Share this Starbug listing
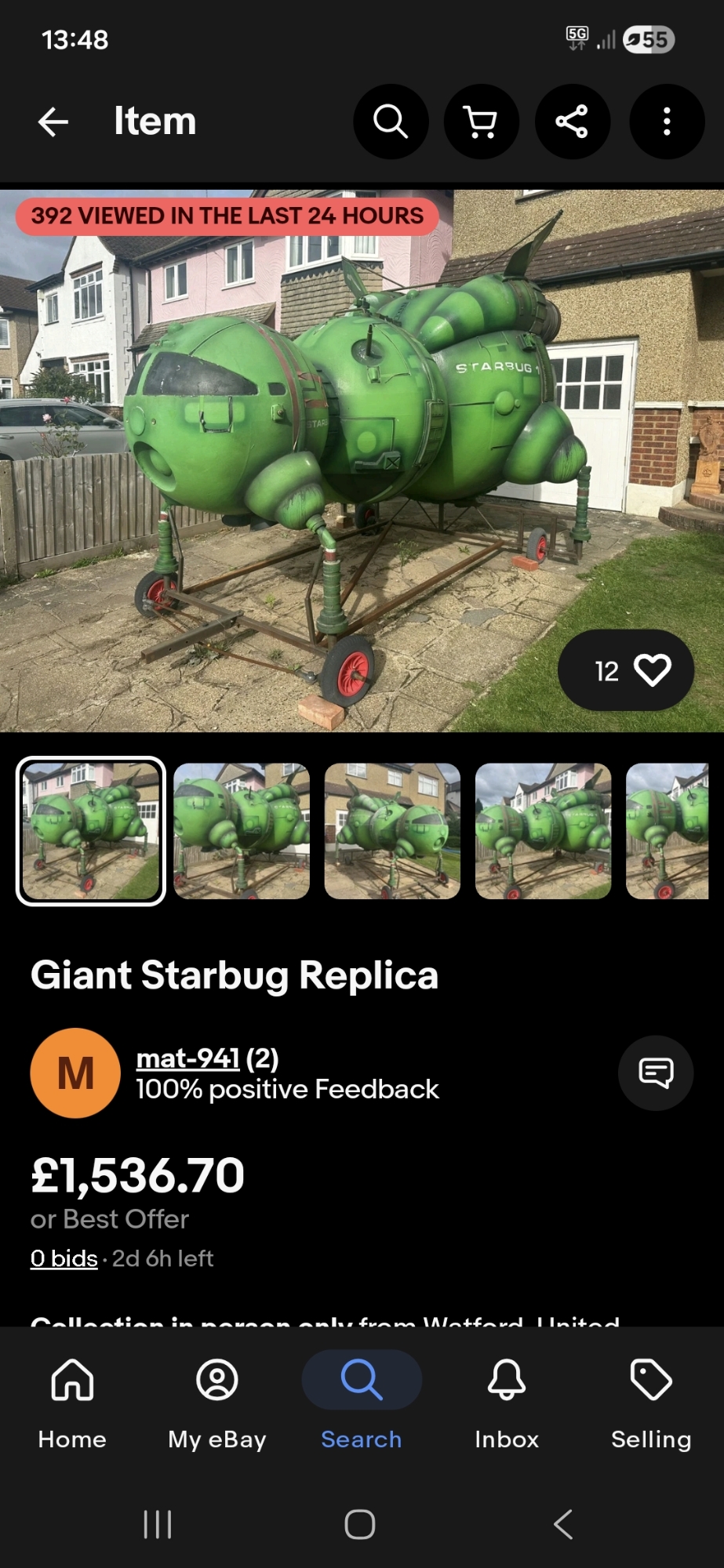The image size is (724, 1568). tap(572, 122)
